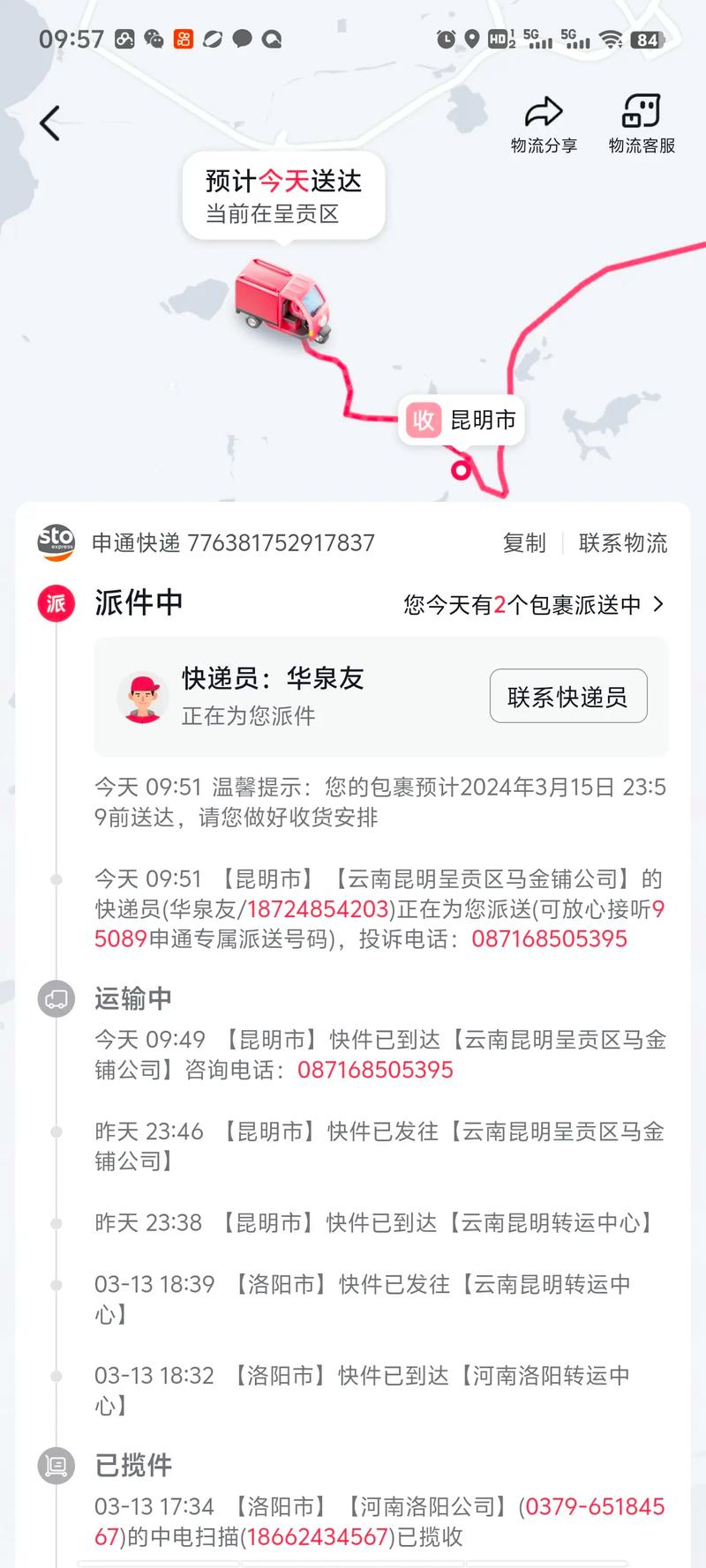Tap the 运输中 truck icon
706x1568 pixels.
pyautogui.click(x=55, y=999)
